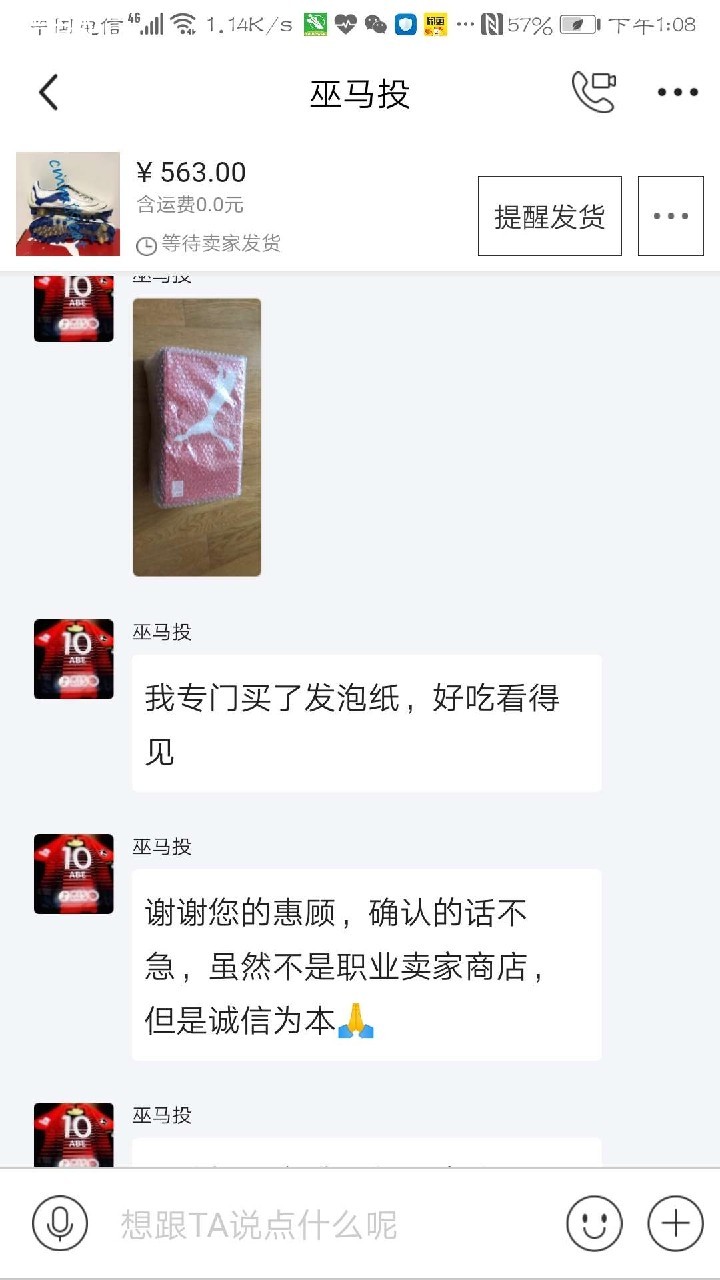
Task: View the bubble-wrapped box photo
Action: [x=197, y=437]
